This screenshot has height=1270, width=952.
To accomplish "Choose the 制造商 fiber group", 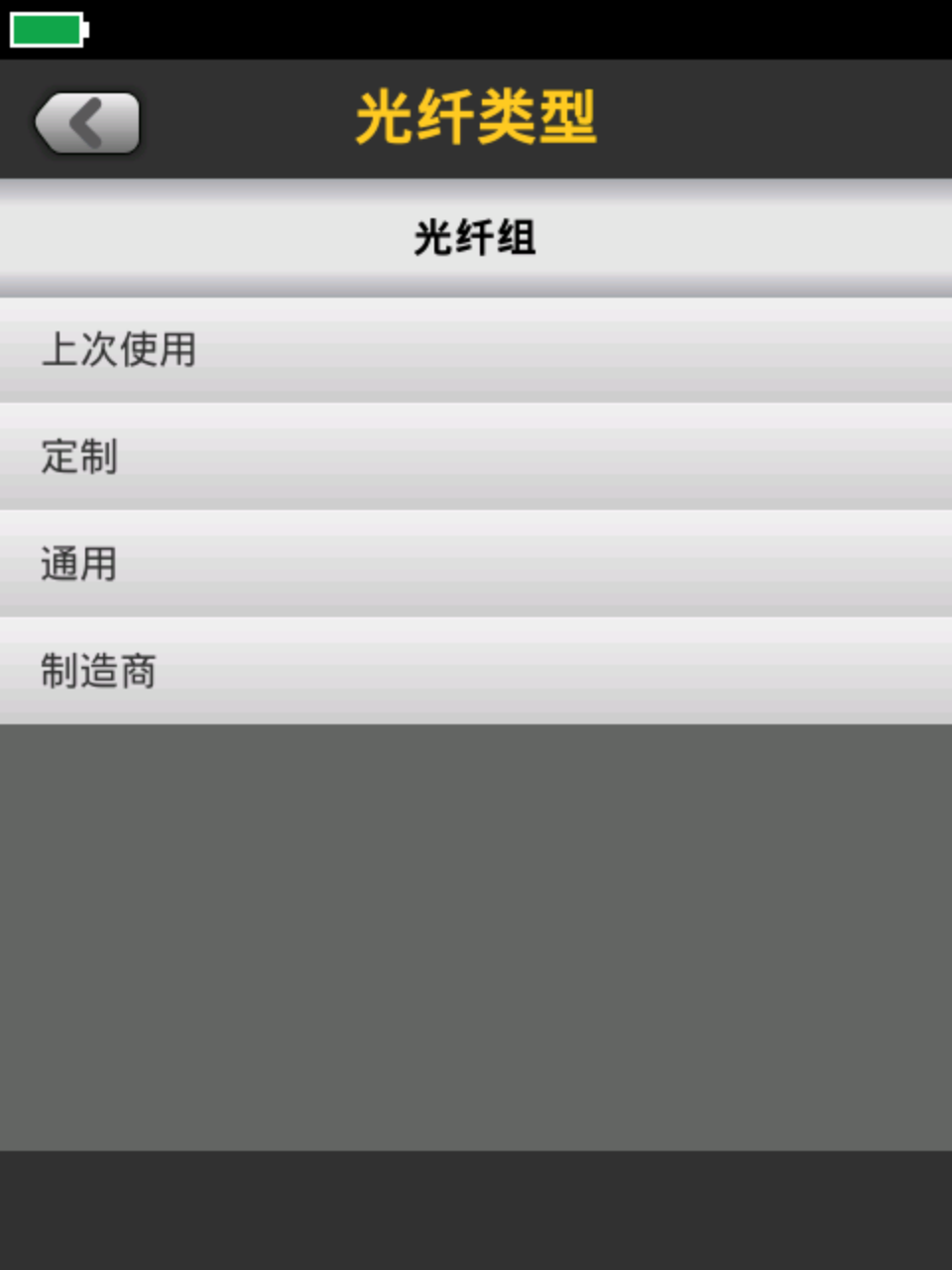I will click(476, 671).
